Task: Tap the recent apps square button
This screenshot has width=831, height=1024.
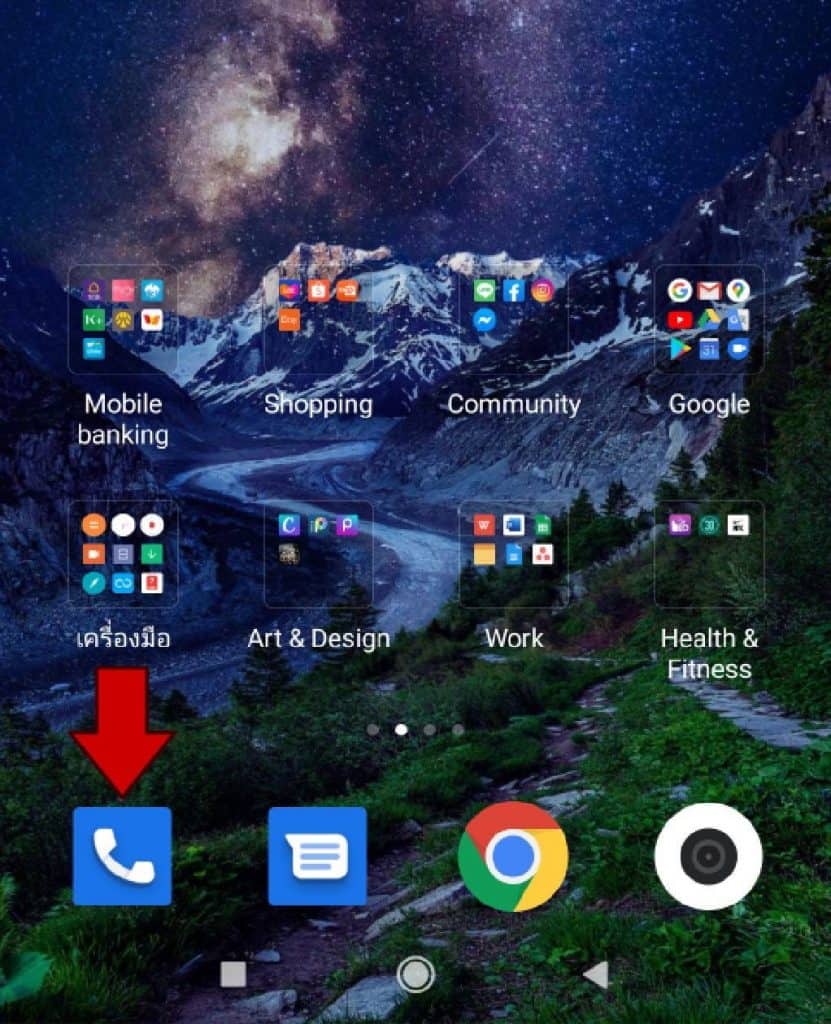Action: tap(233, 975)
